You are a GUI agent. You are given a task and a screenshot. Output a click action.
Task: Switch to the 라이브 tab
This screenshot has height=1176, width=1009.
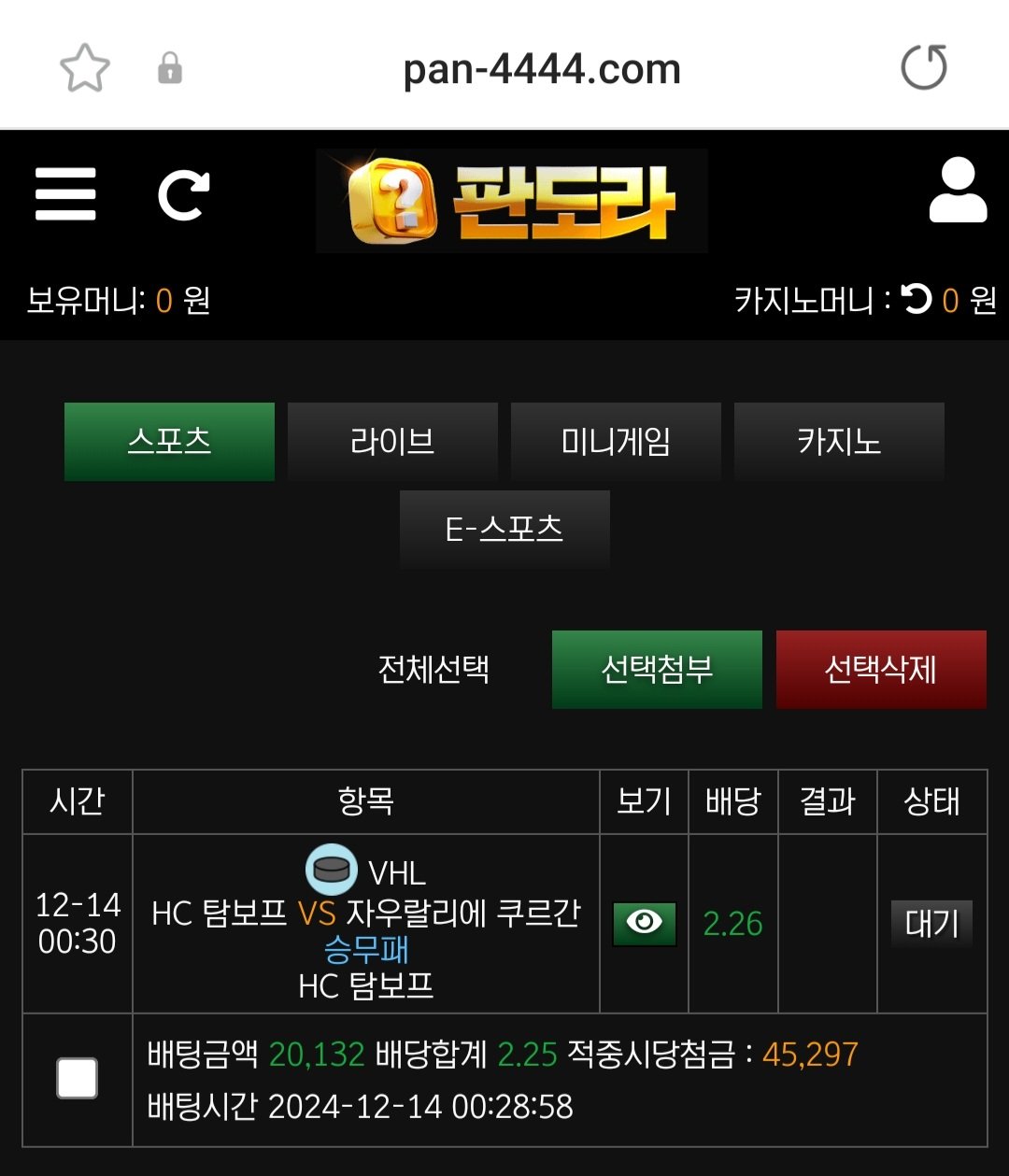(392, 442)
